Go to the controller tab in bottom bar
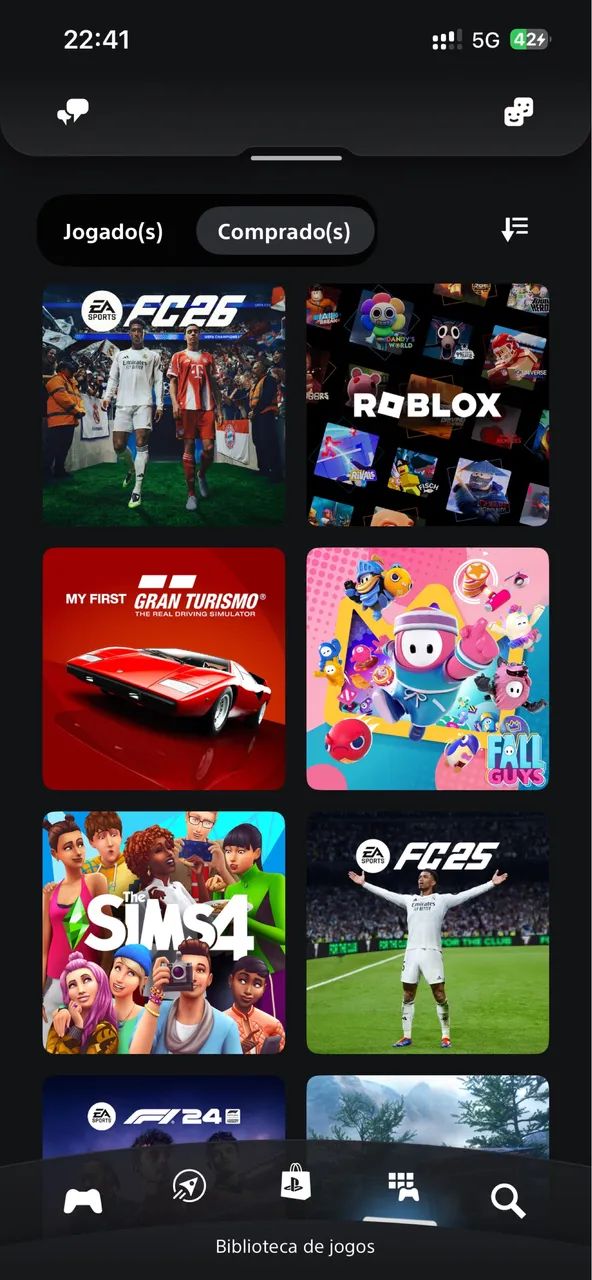This screenshot has width=592, height=1280. (83, 1200)
